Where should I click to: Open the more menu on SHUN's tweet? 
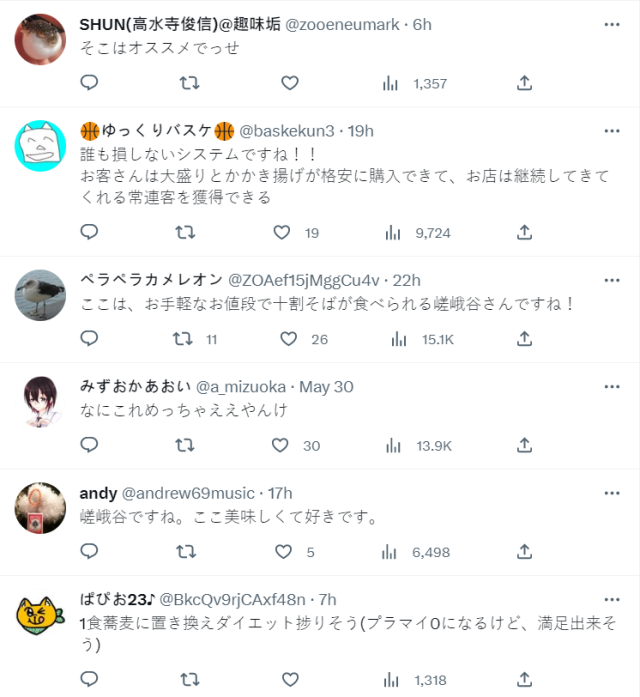[612, 24]
